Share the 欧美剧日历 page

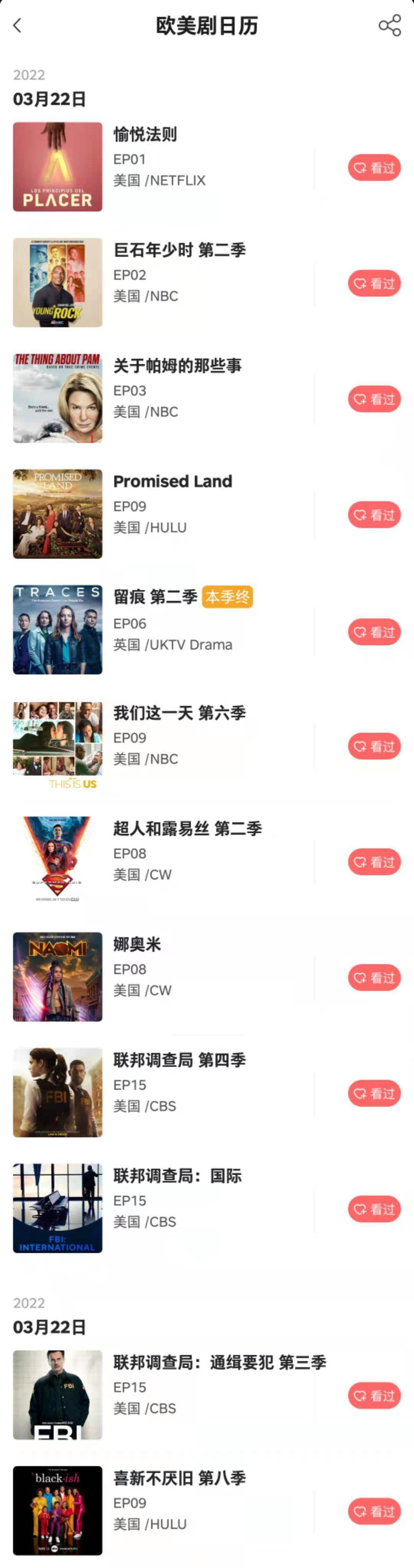pos(389,26)
